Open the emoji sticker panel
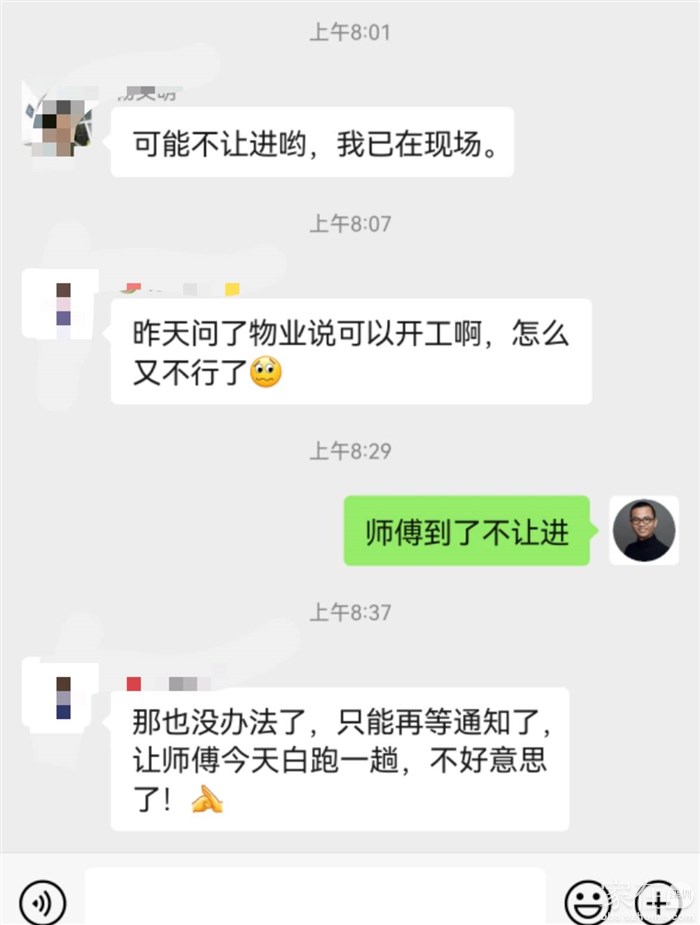 (x=587, y=903)
